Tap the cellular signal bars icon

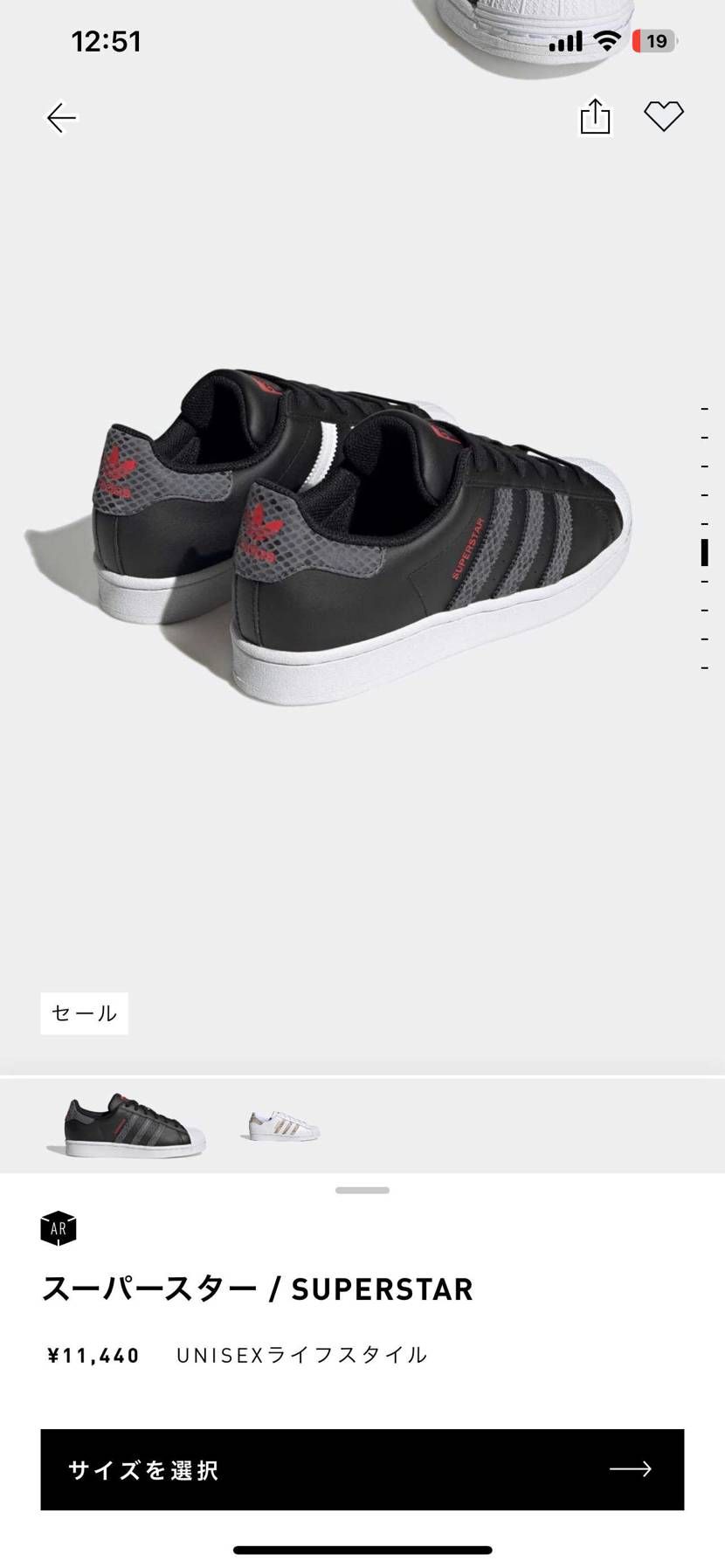pyautogui.click(x=568, y=39)
